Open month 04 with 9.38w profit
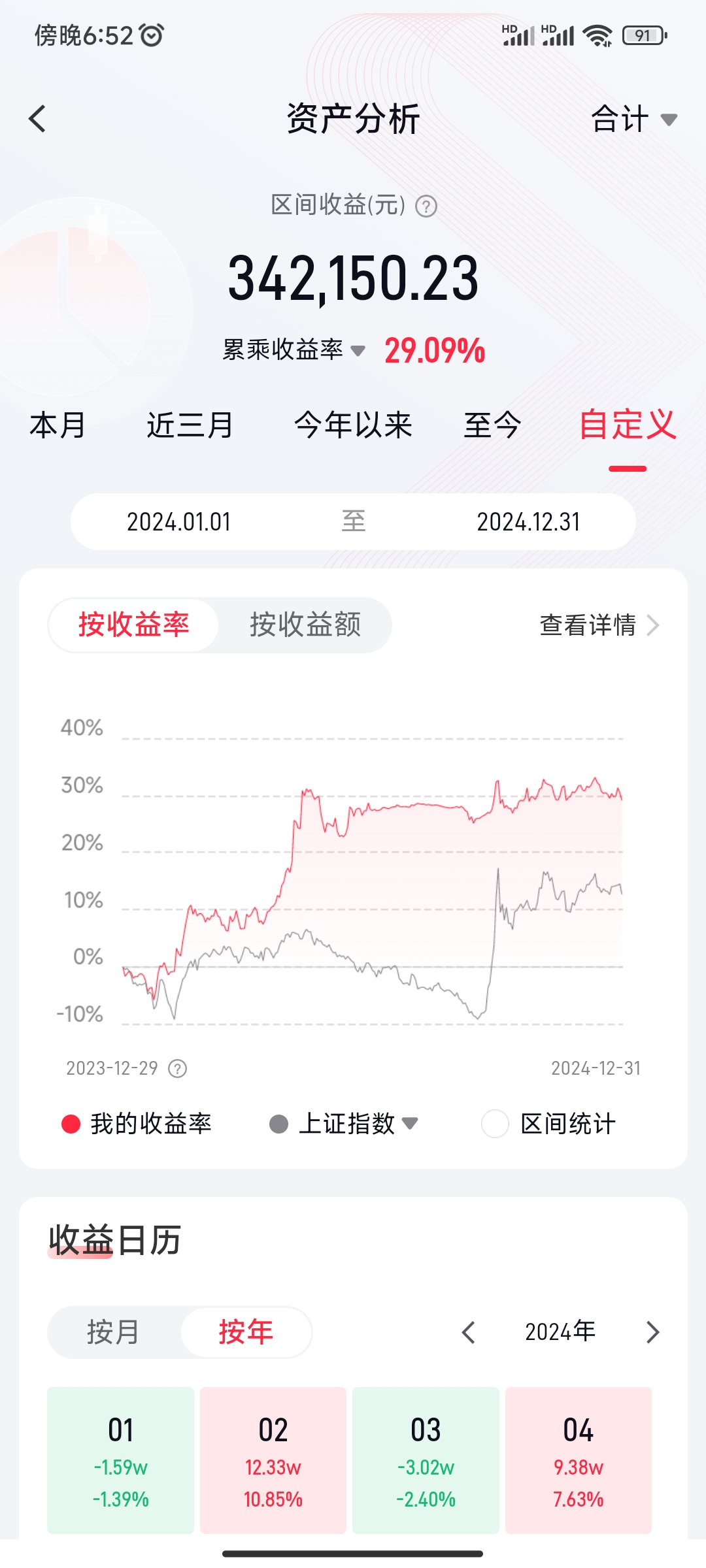Image resolution: width=706 pixels, height=1568 pixels. pyautogui.click(x=578, y=1460)
